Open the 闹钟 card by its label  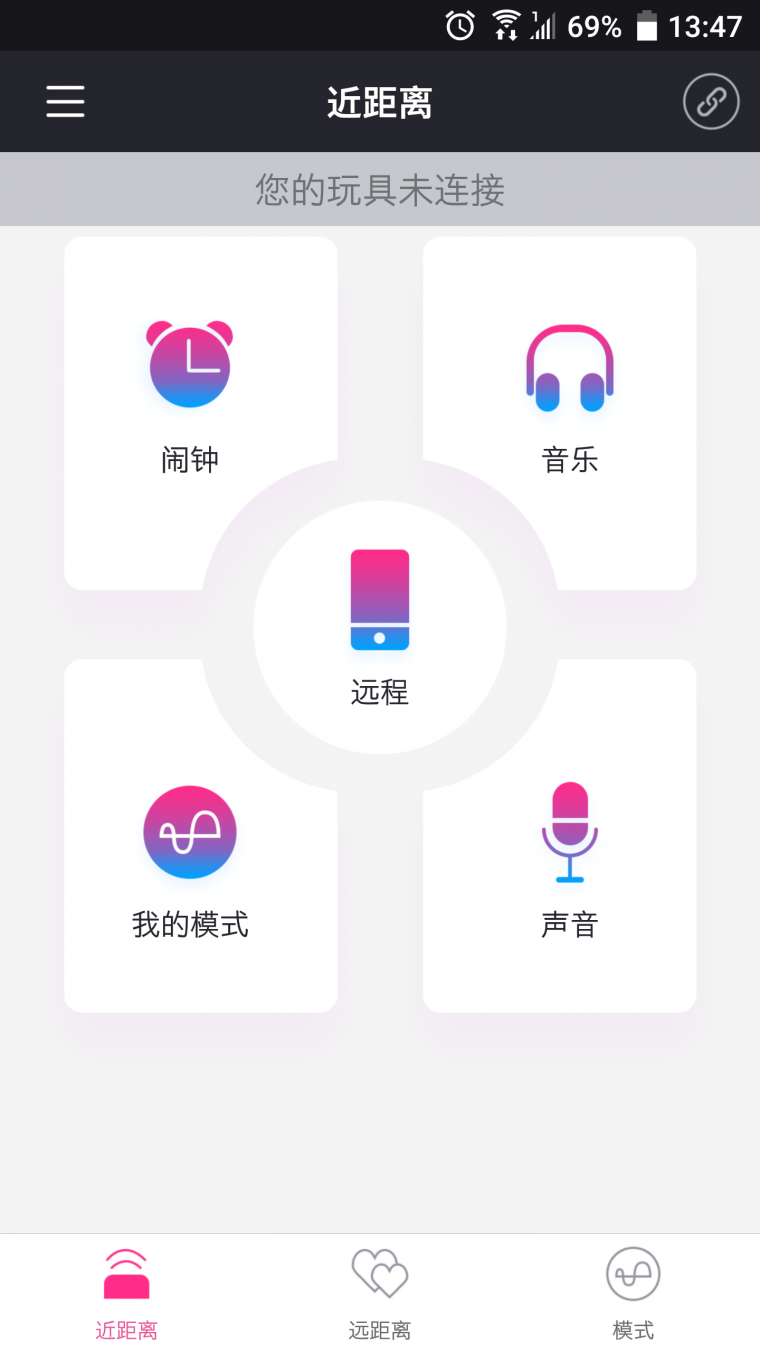[x=190, y=459]
